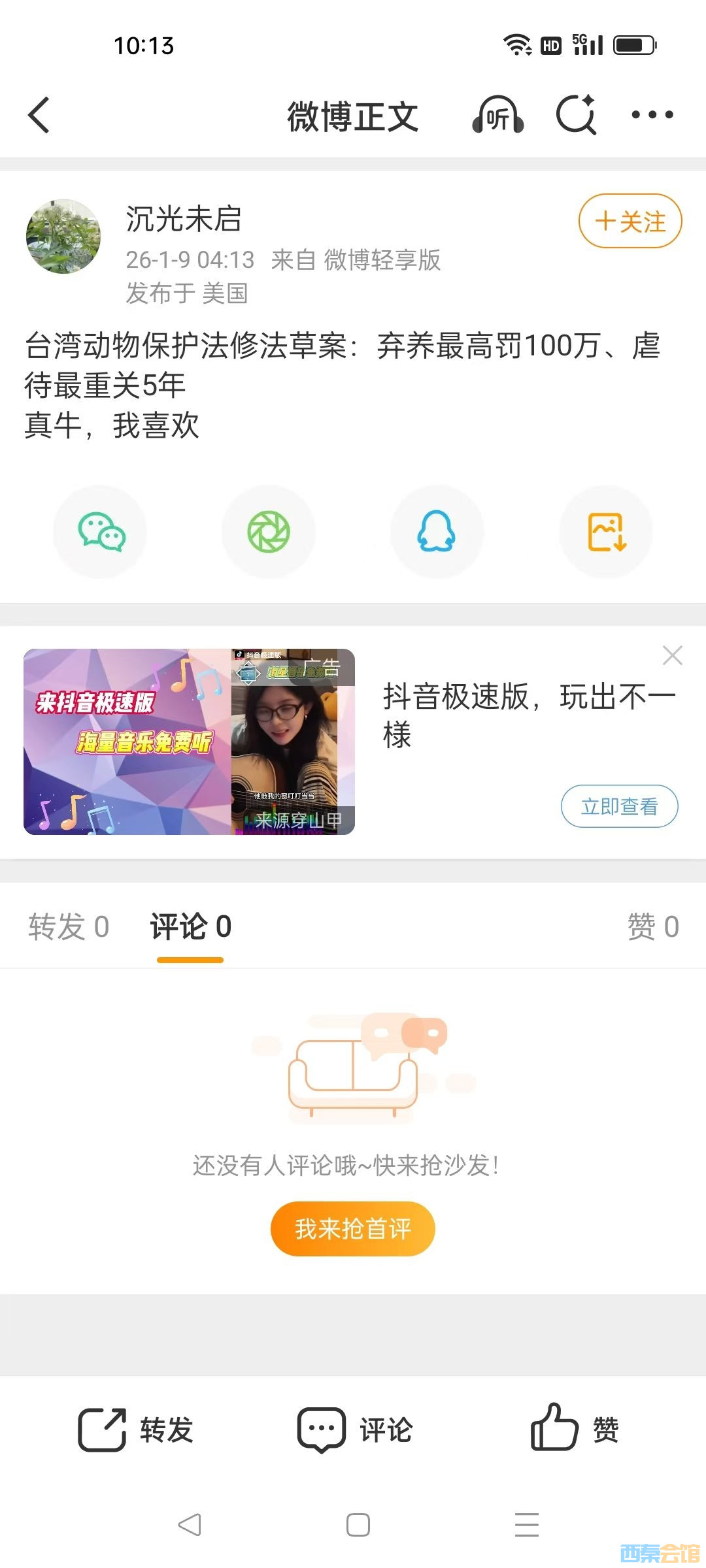706x1568 pixels.
Task: Like the post with the thumbs-up 赞
Action: [574, 1429]
